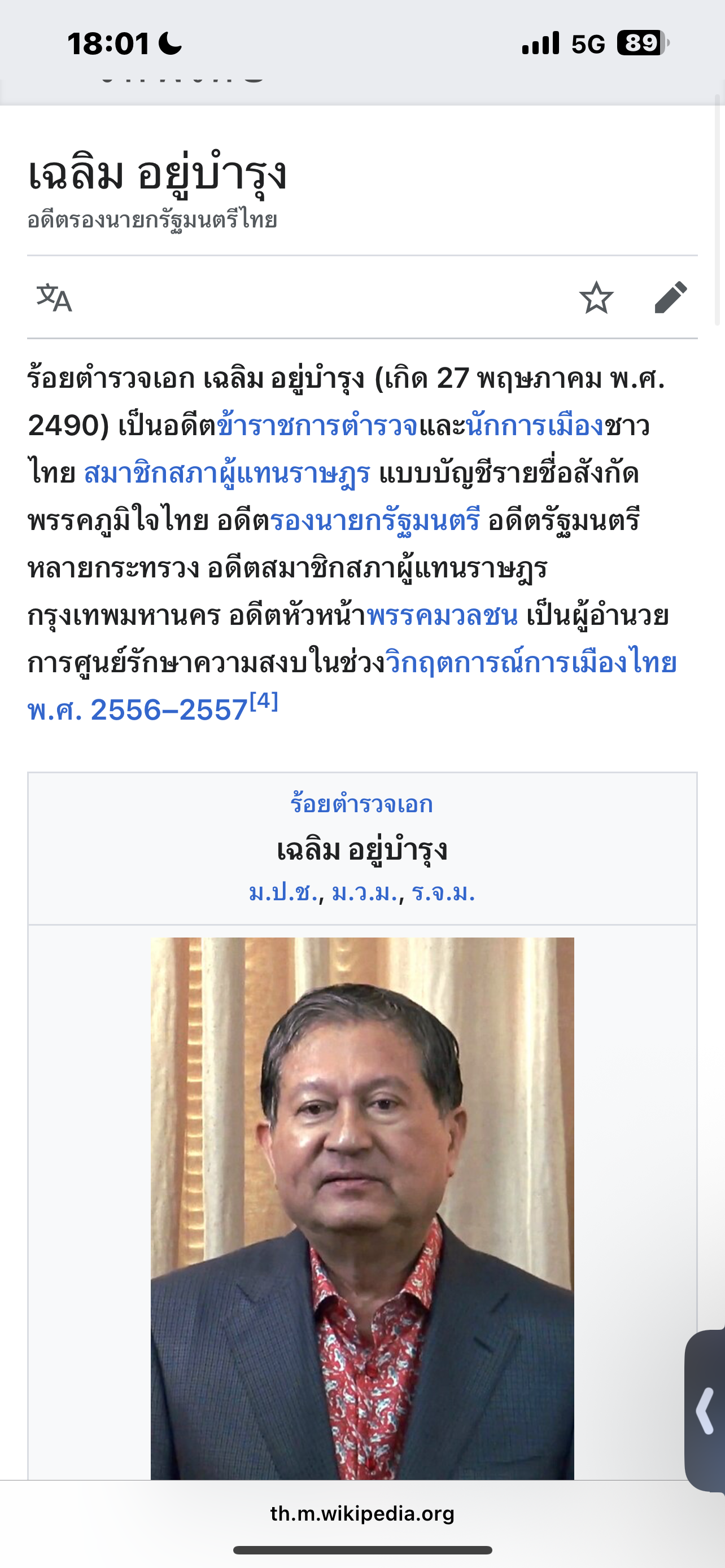
Task: Open the ม.ว.ม. decoration link
Action: [x=365, y=892]
